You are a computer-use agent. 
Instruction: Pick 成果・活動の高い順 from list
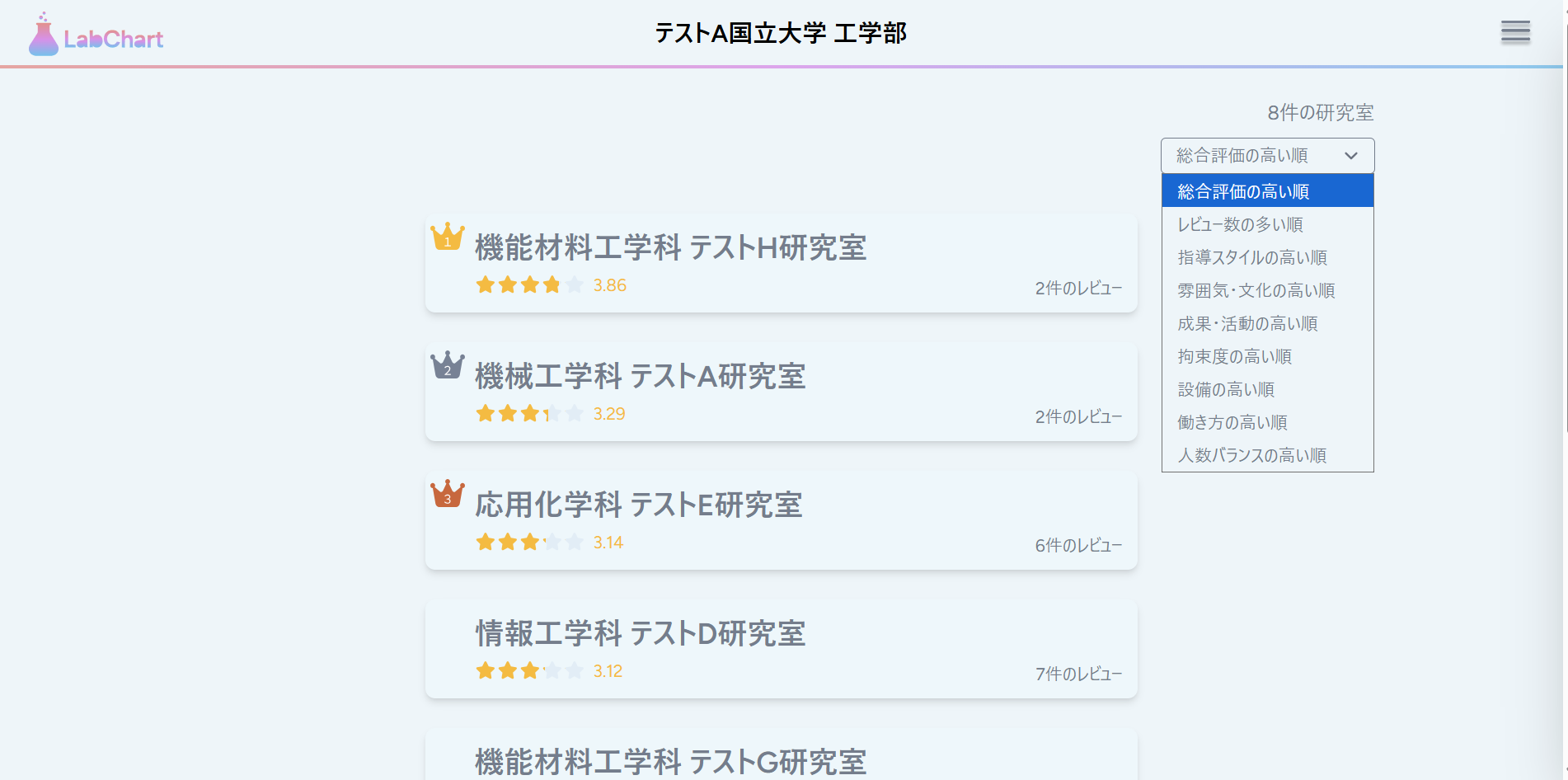pos(1267,323)
